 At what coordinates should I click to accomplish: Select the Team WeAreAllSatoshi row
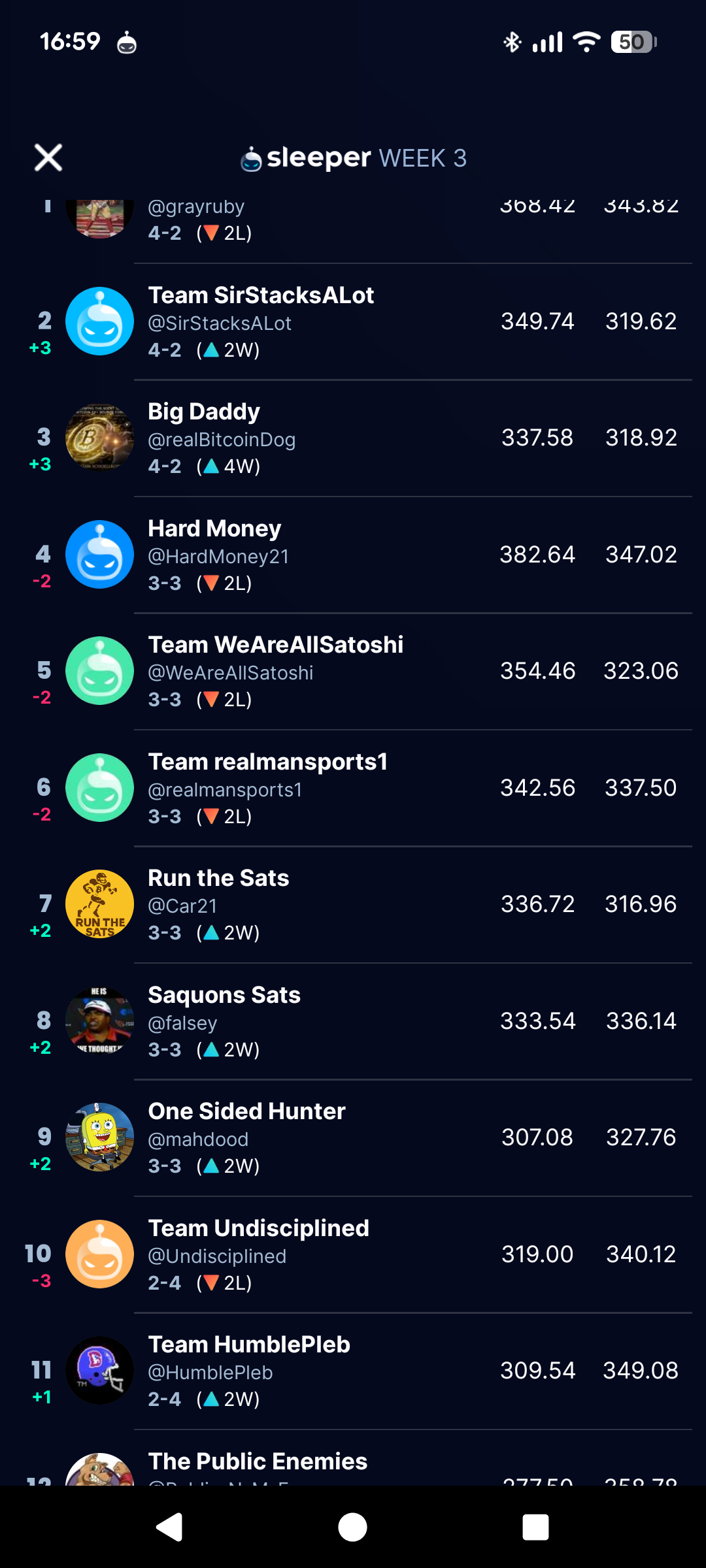click(353, 671)
